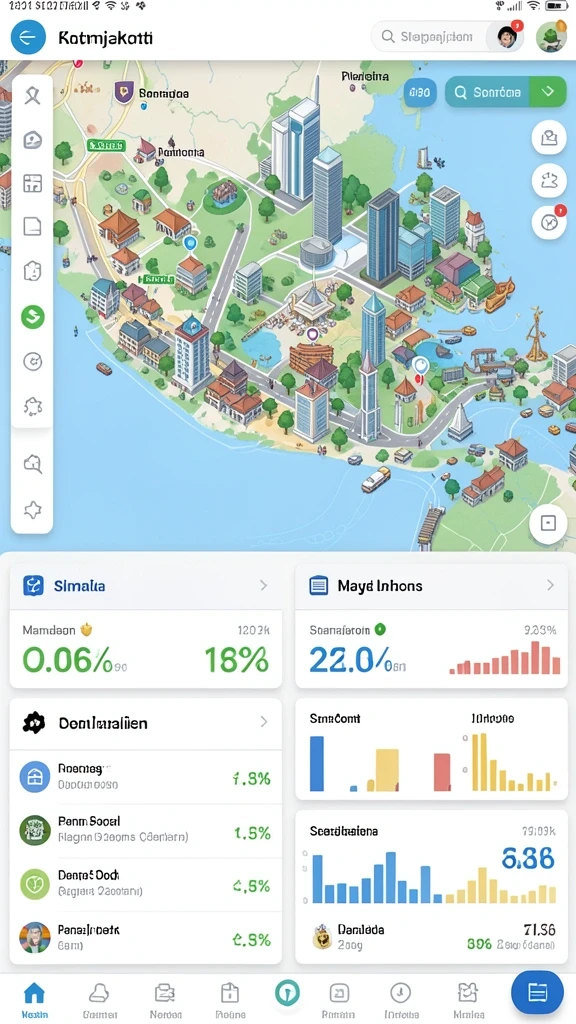Tap the green arrow beside map search
Screen dimensions: 576x1024
tap(549, 92)
